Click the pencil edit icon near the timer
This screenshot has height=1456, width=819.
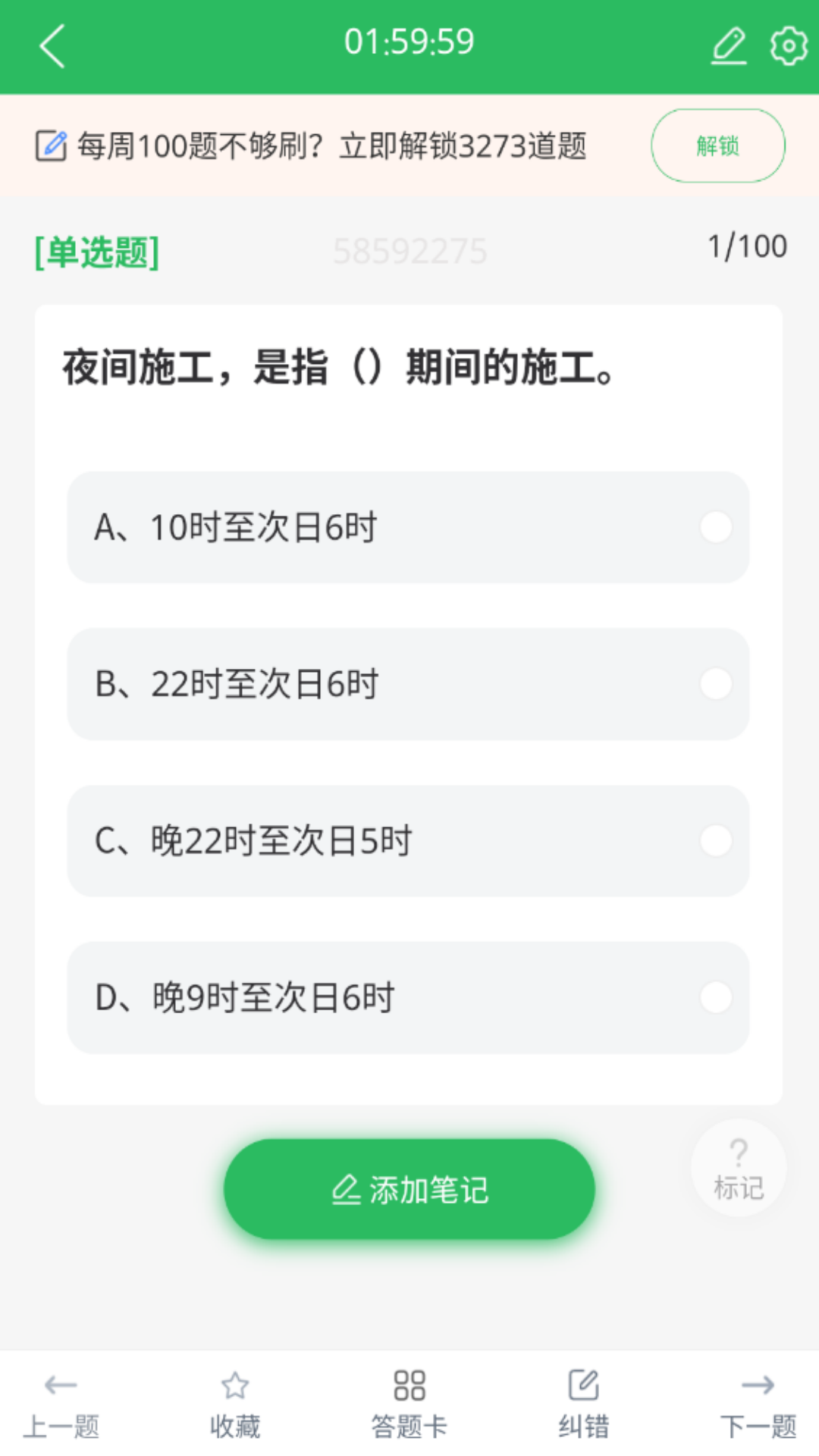click(729, 43)
